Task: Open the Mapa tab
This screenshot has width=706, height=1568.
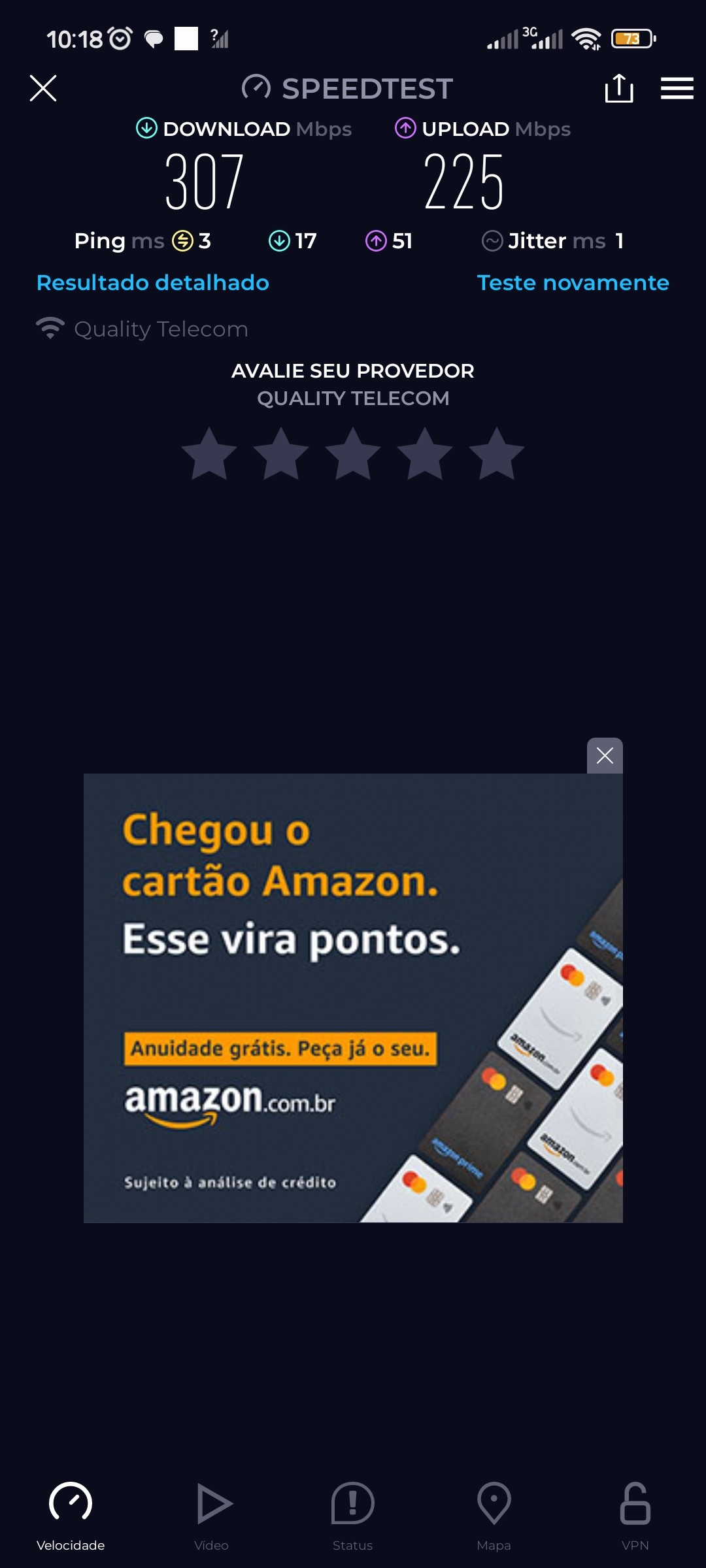Action: [494, 1514]
